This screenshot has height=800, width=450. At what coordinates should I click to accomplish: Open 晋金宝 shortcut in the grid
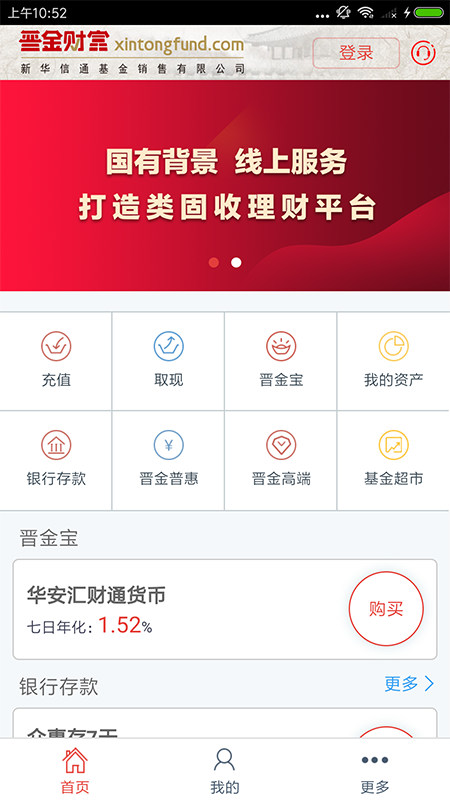[281, 361]
